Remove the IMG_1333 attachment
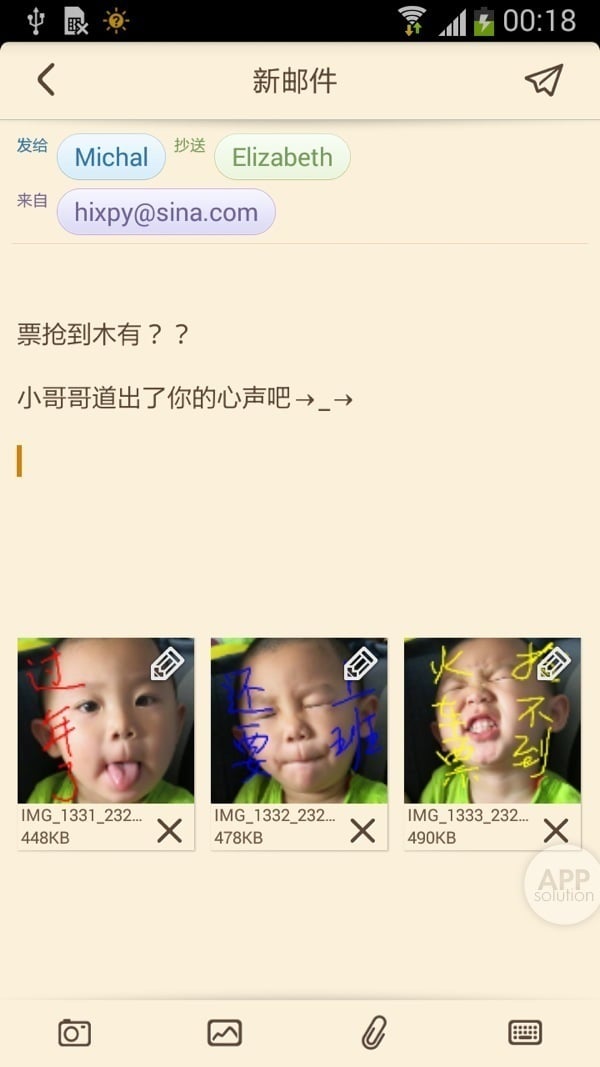 pyautogui.click(x=555, y=830)
